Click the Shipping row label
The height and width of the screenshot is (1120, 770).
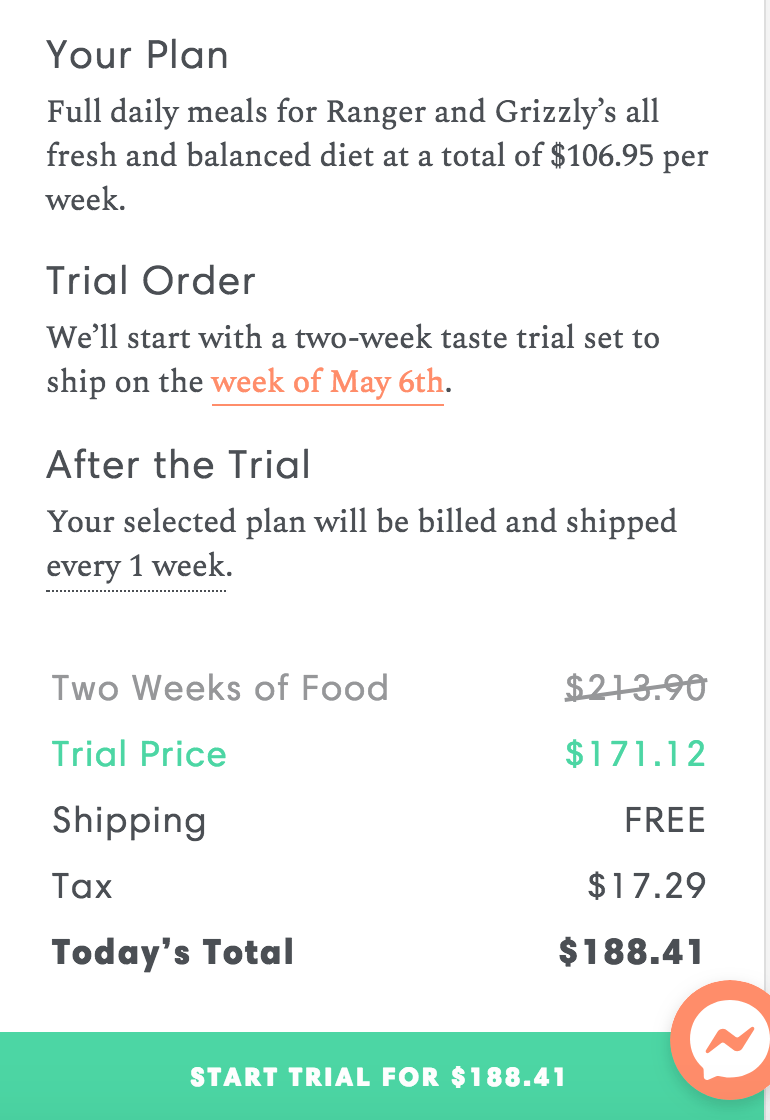[129, 820]
